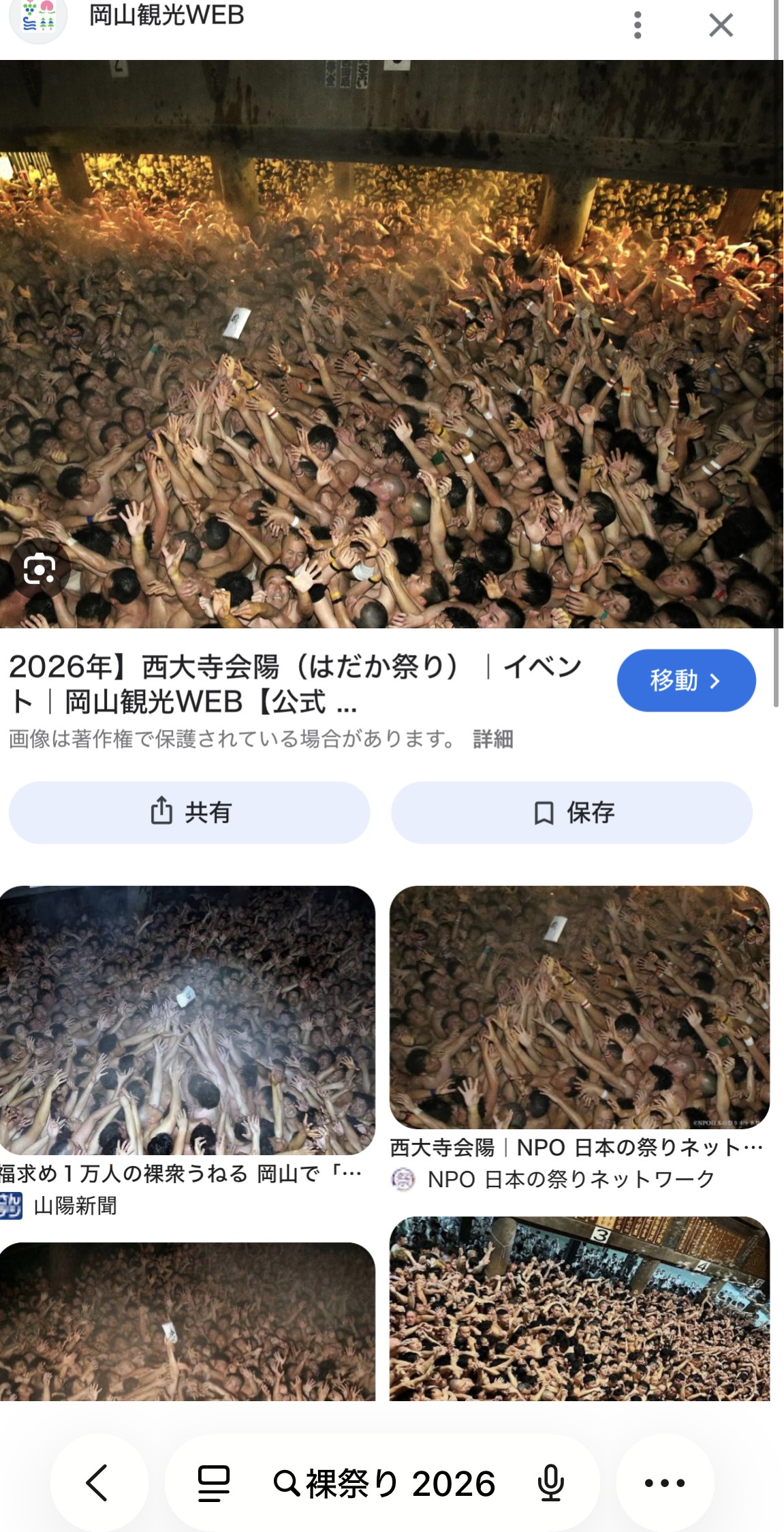Start voice search with the microphone
This screenshot has height=1532, width=784.
click(x=550, y=1483)
